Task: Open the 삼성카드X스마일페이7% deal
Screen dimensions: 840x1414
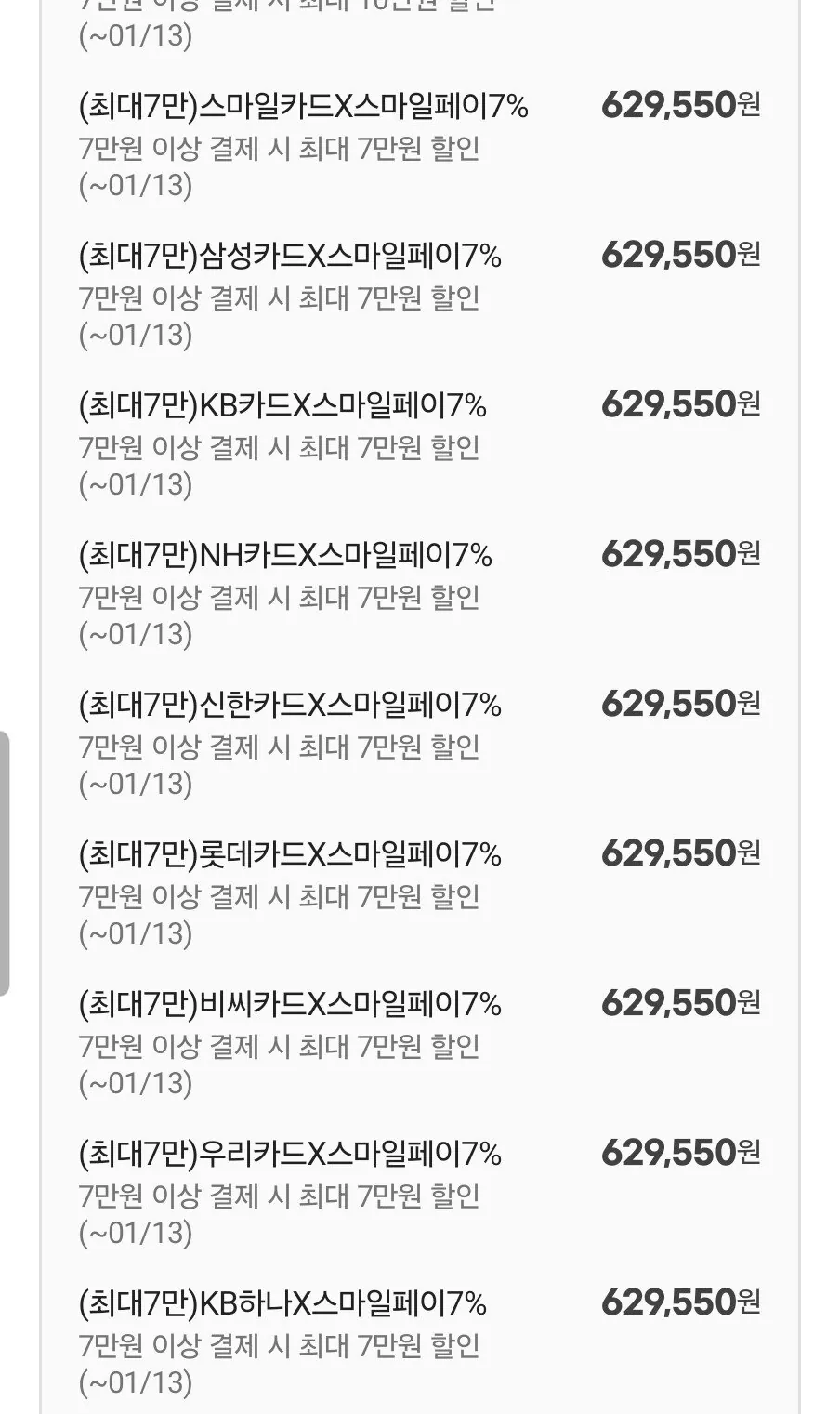Action: (288, 258)
